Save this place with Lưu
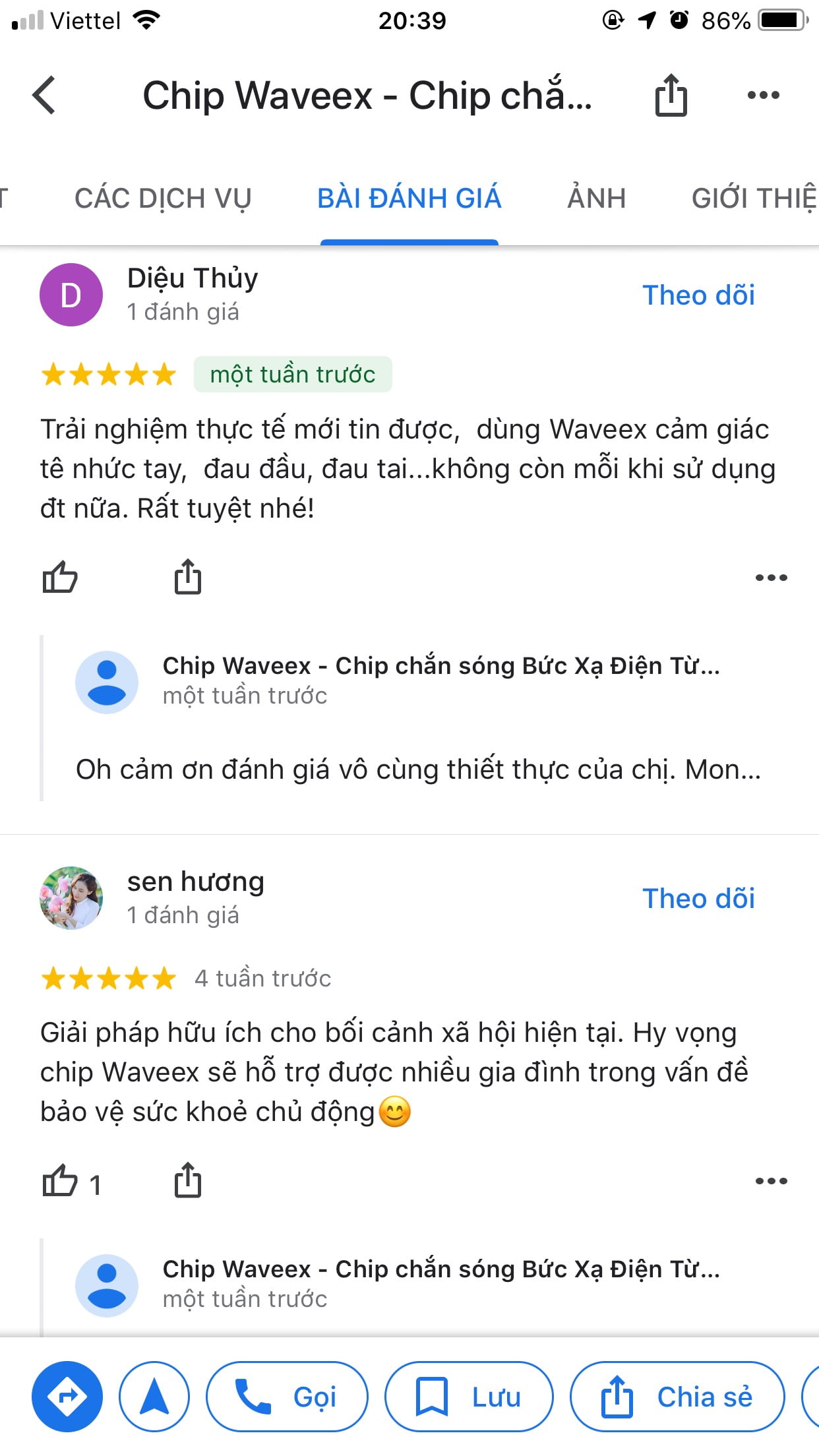The height and width of the screenshot is (1456, 819). 468,1396
